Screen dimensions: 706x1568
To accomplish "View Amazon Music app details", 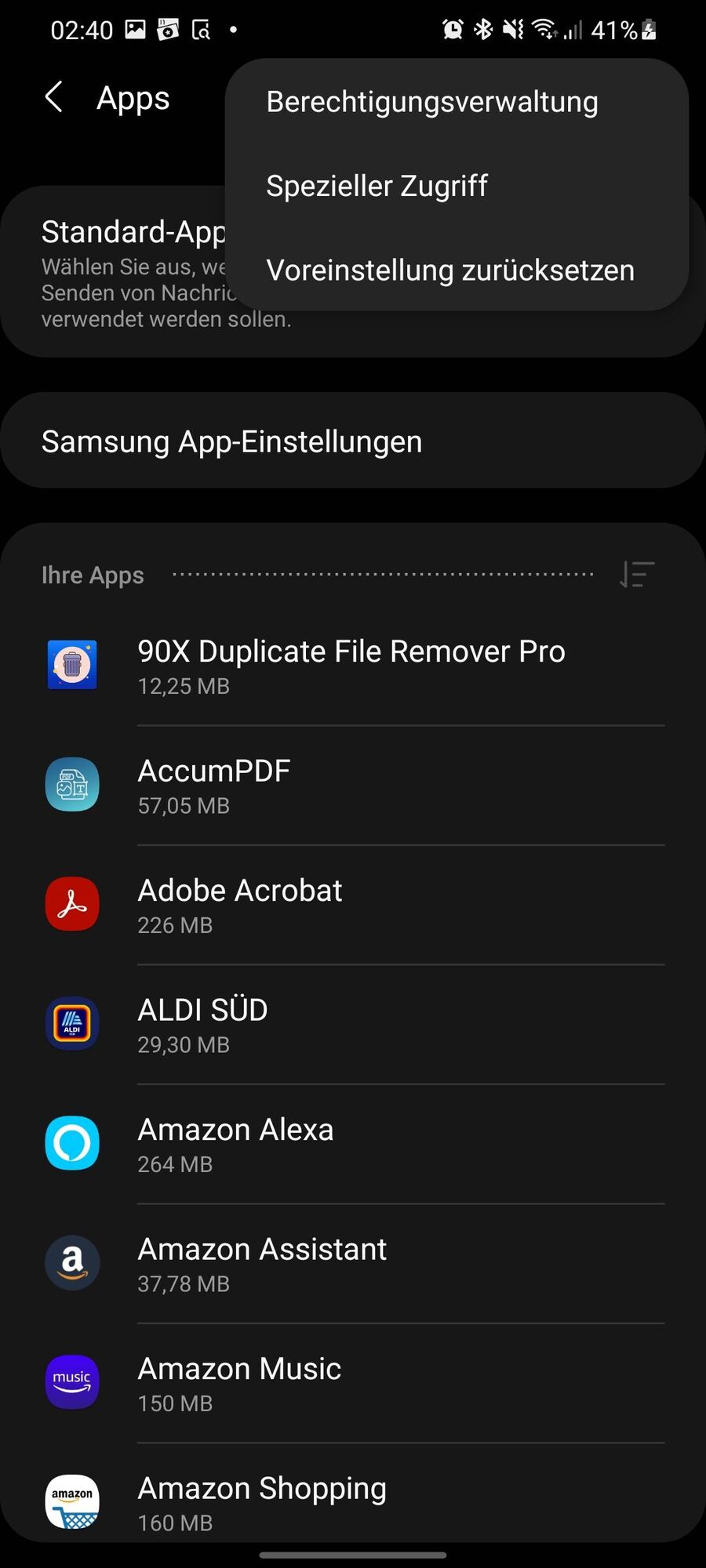I will coord(353,1384).
